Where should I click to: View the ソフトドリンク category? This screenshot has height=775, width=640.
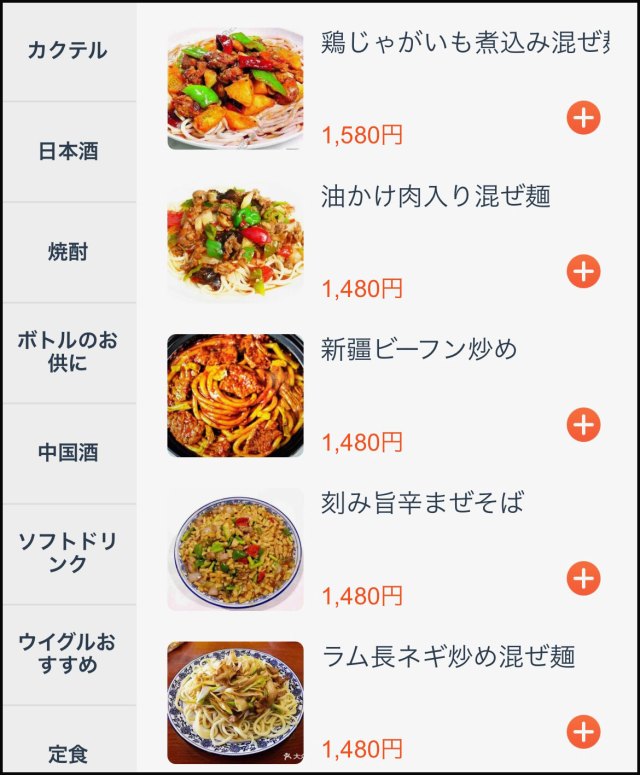pyautogui.click(x=68, y=553)
